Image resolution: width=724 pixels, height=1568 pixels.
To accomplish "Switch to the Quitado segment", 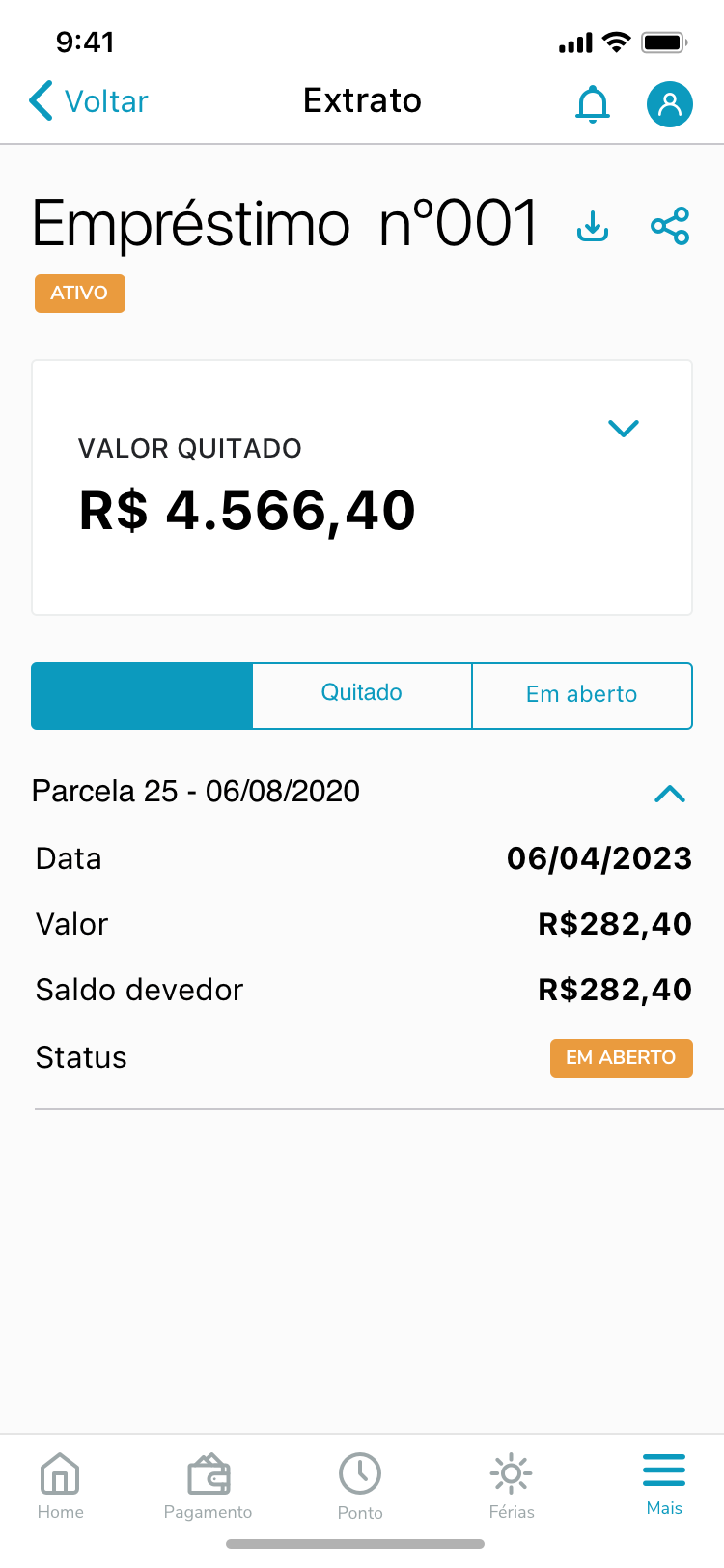I will point(362,694).
